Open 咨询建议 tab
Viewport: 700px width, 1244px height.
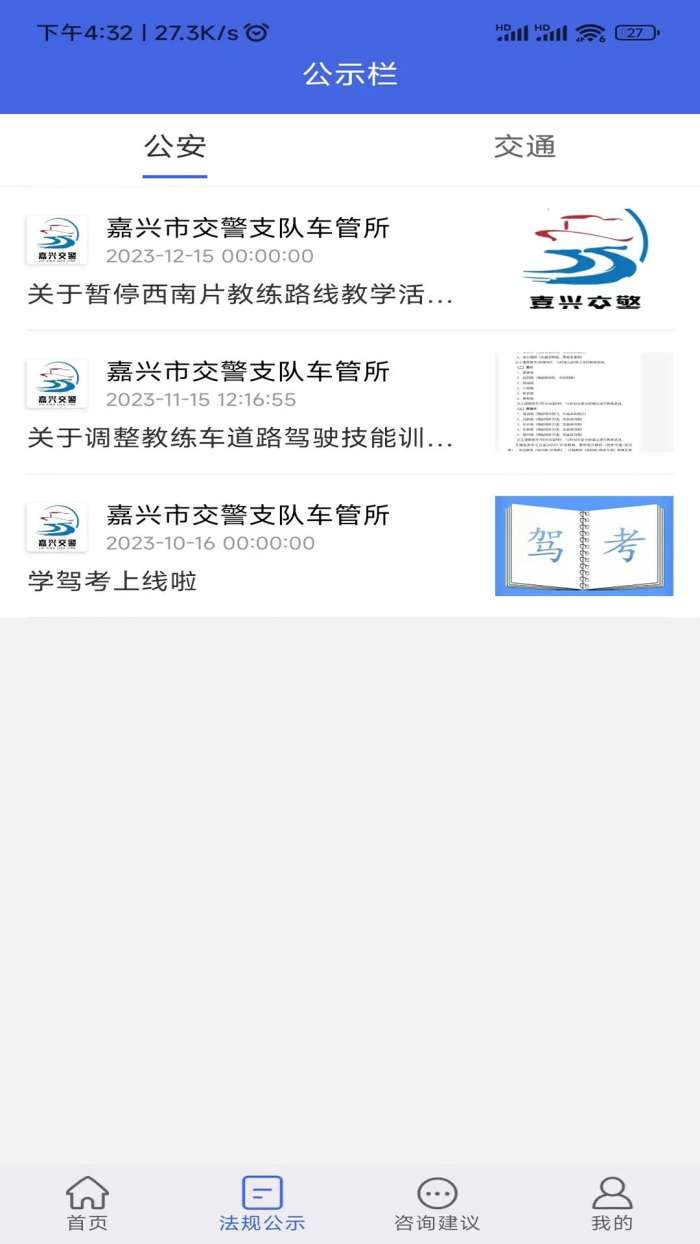click(437, 1203)
